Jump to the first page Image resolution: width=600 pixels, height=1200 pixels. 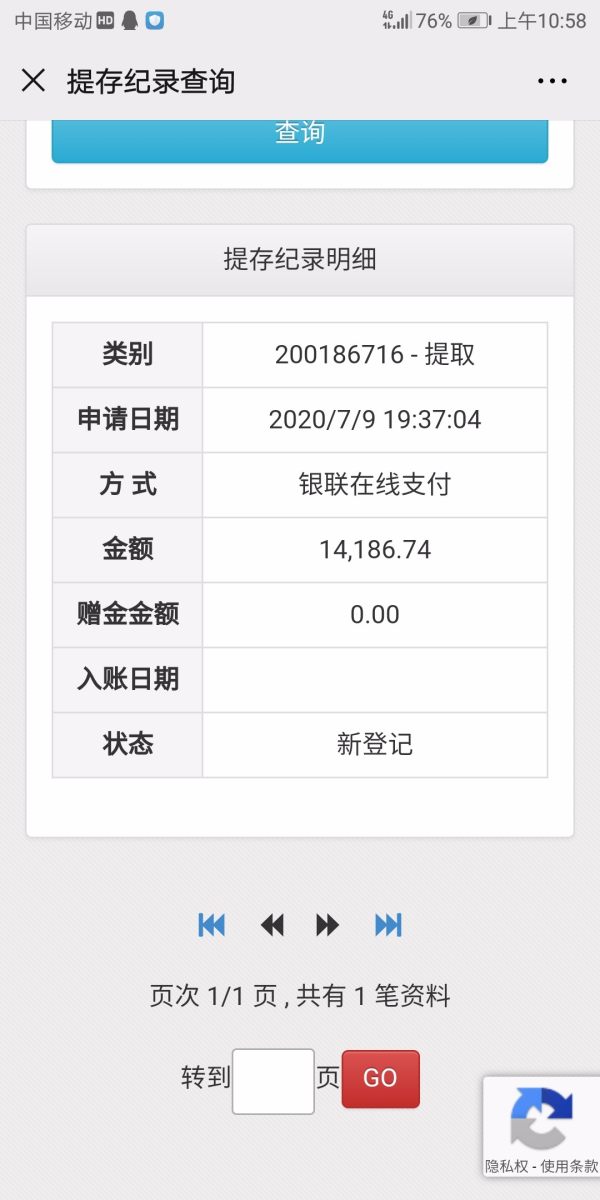212,925
